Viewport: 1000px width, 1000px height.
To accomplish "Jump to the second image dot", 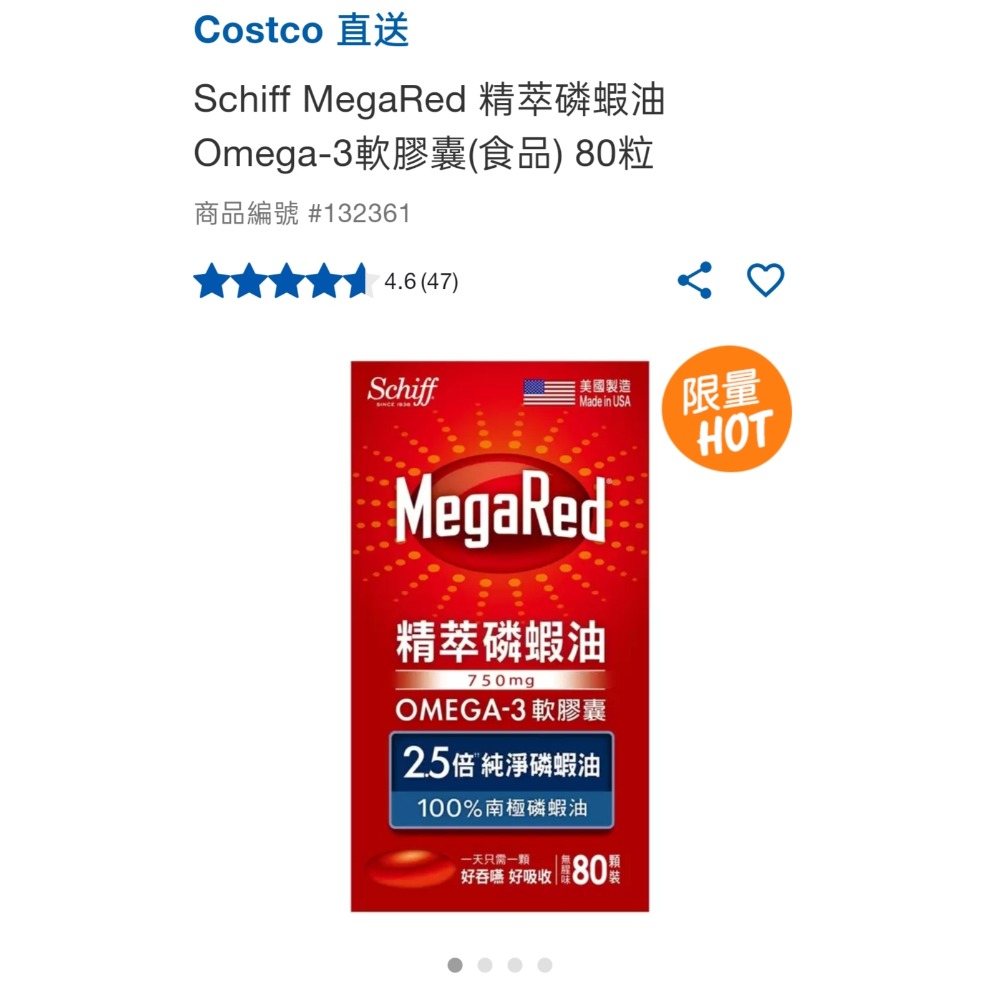I will (x=485, y=965).
